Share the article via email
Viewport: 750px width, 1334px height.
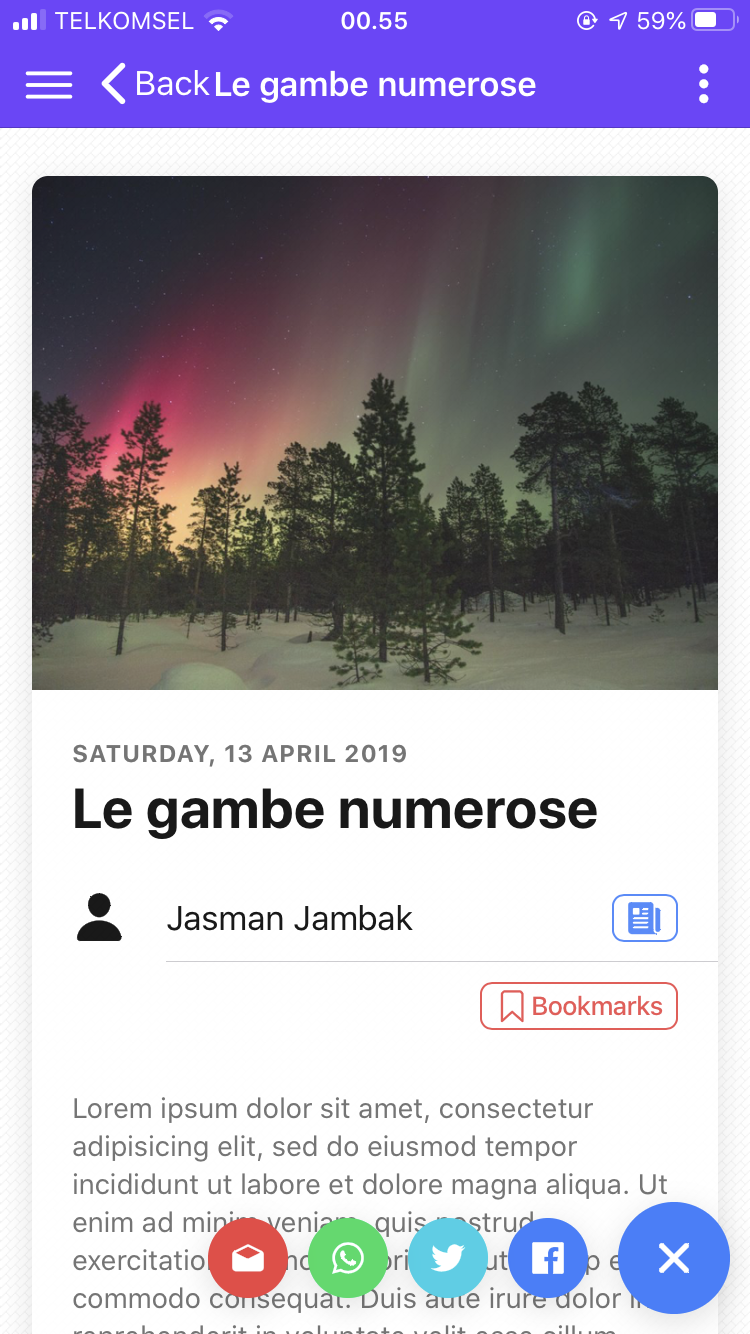[248, 1258]
